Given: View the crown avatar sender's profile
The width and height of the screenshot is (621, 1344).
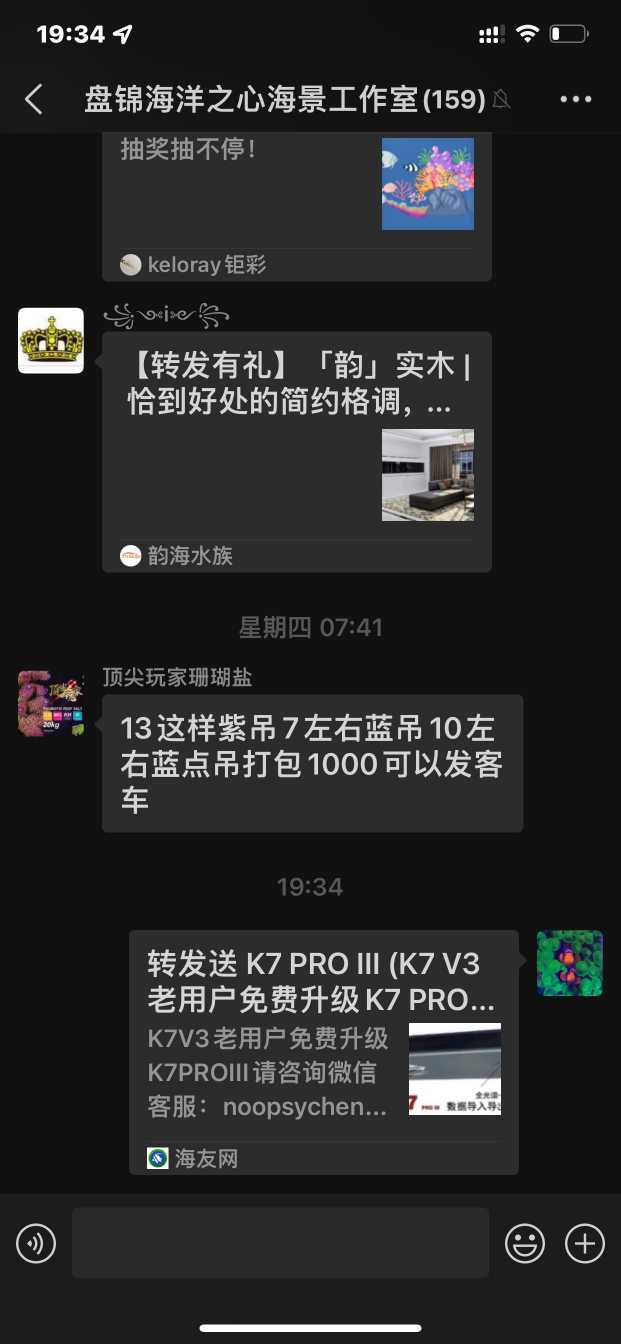Looking at the screenshot, I should tap(50, 340).
